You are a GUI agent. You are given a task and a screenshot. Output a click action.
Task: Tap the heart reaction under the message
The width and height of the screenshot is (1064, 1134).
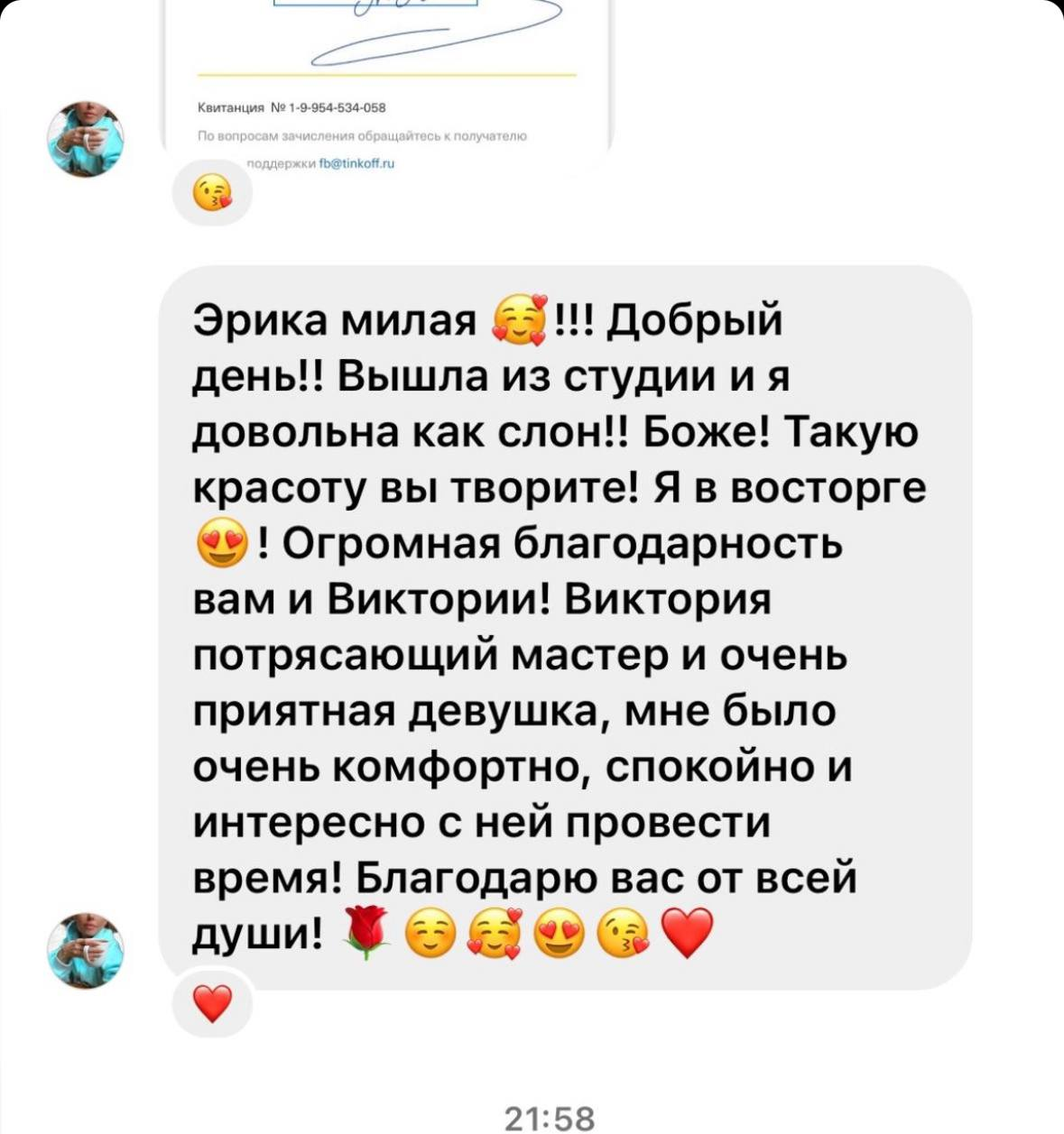[x=213, y=1003]
